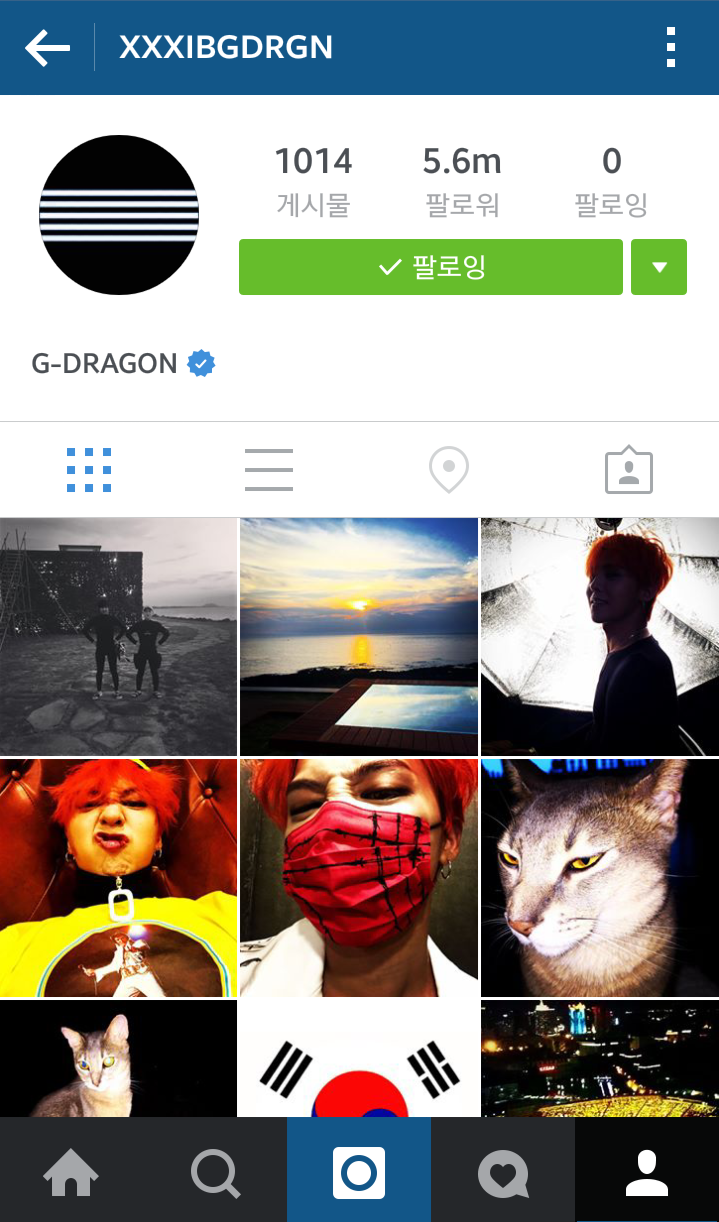This screenshot has width=719, height=1222.
Task: Open the photo map tab
Action: (x=449, y=470)
